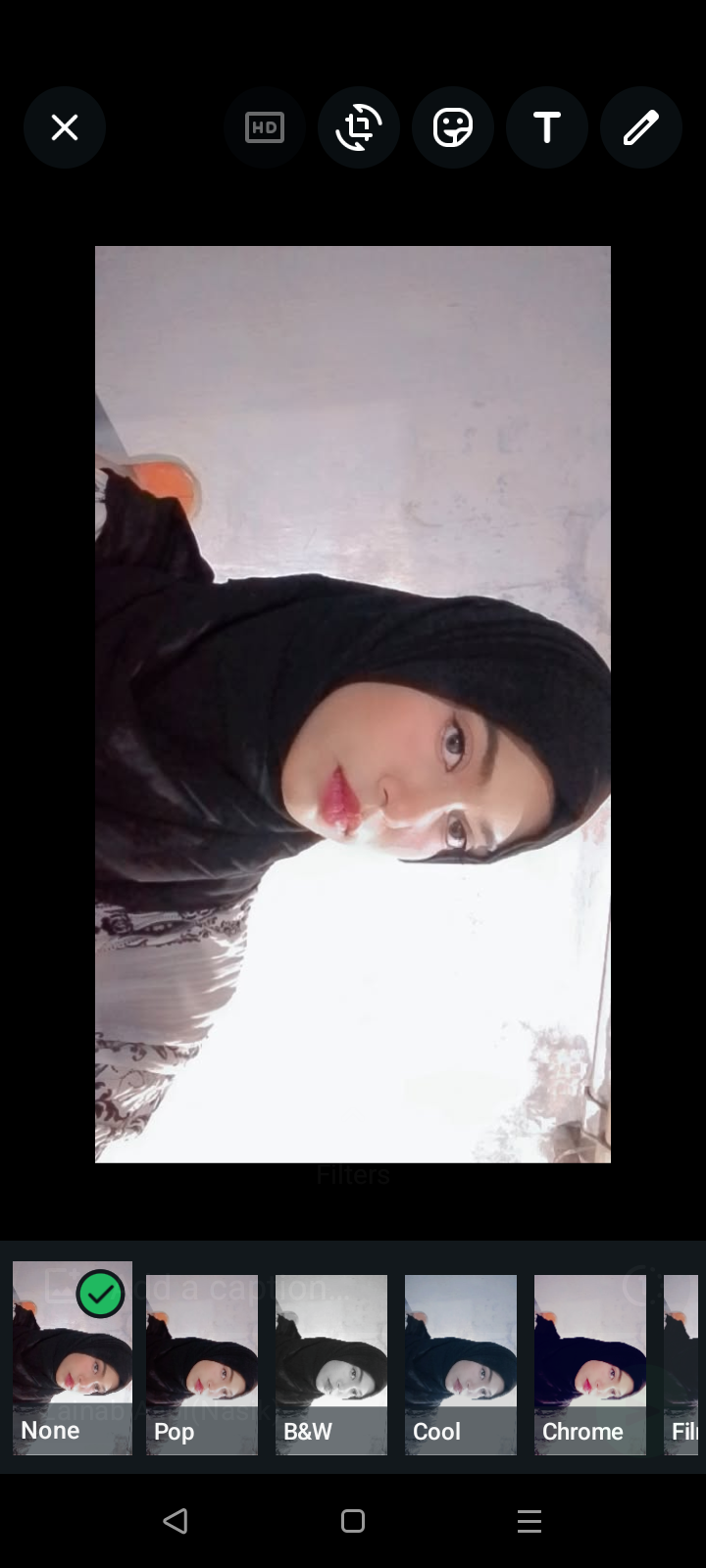Open the crop and rotate tool
706x1568 pixels.
coord(359,127)
